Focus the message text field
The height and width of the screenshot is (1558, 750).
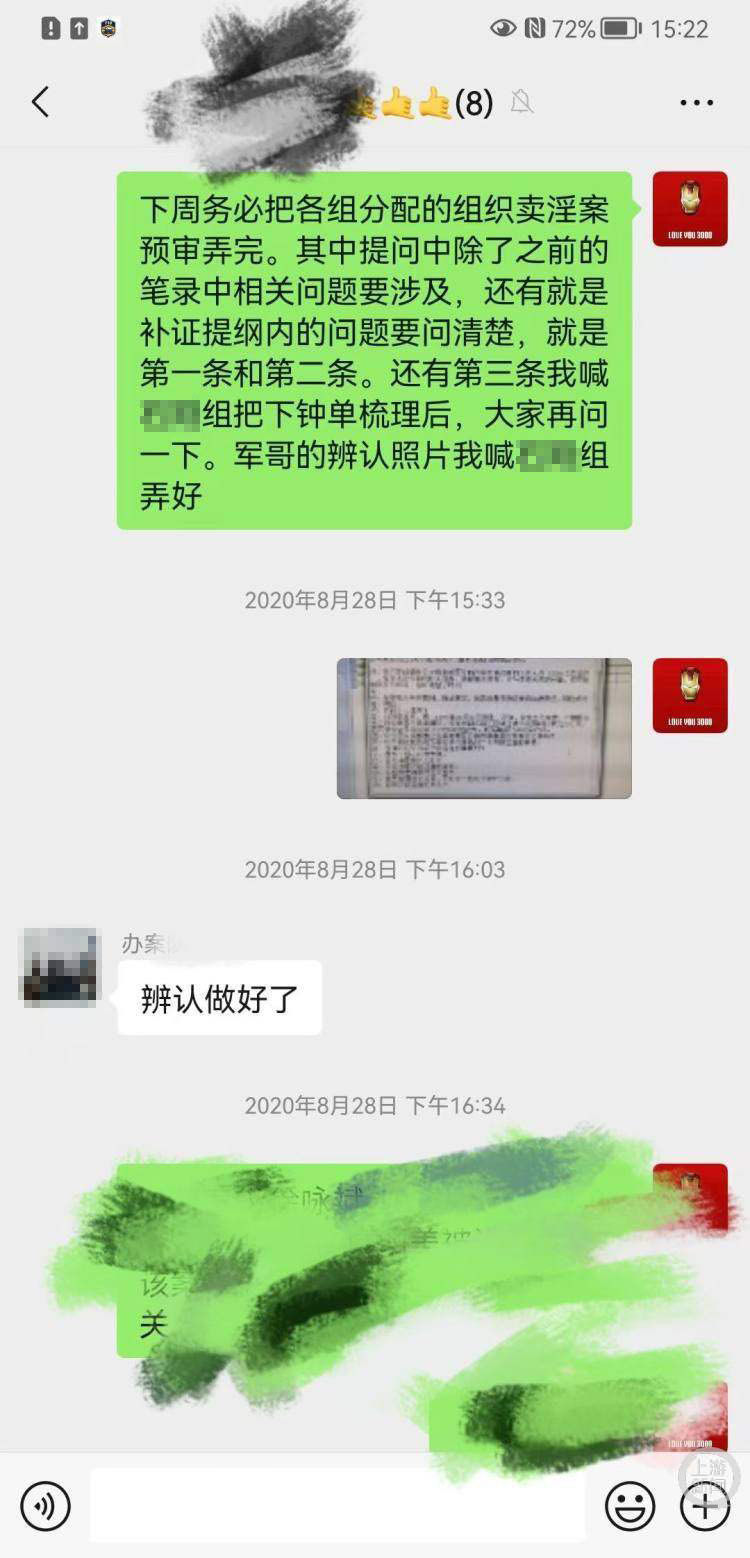pos(338,1506)
